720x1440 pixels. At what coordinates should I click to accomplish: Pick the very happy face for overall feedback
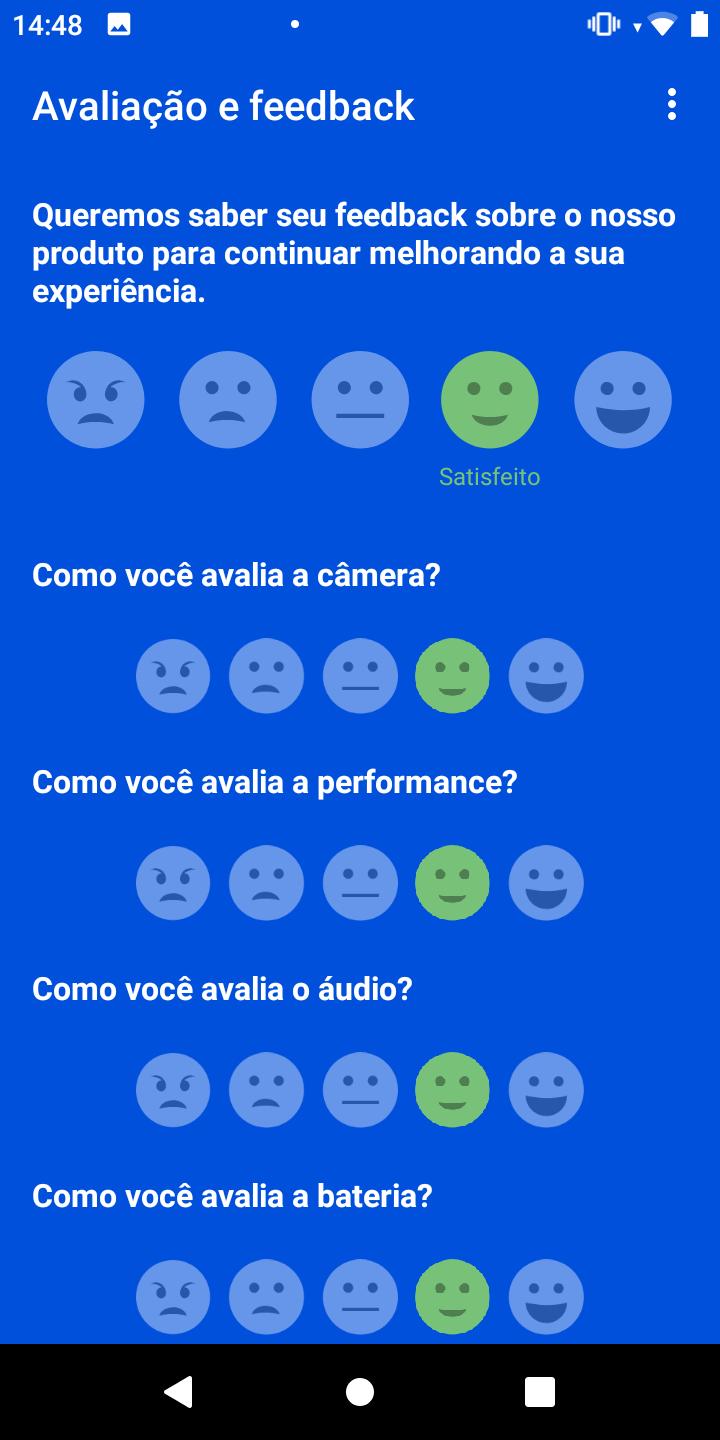click(x=622, y=399)
